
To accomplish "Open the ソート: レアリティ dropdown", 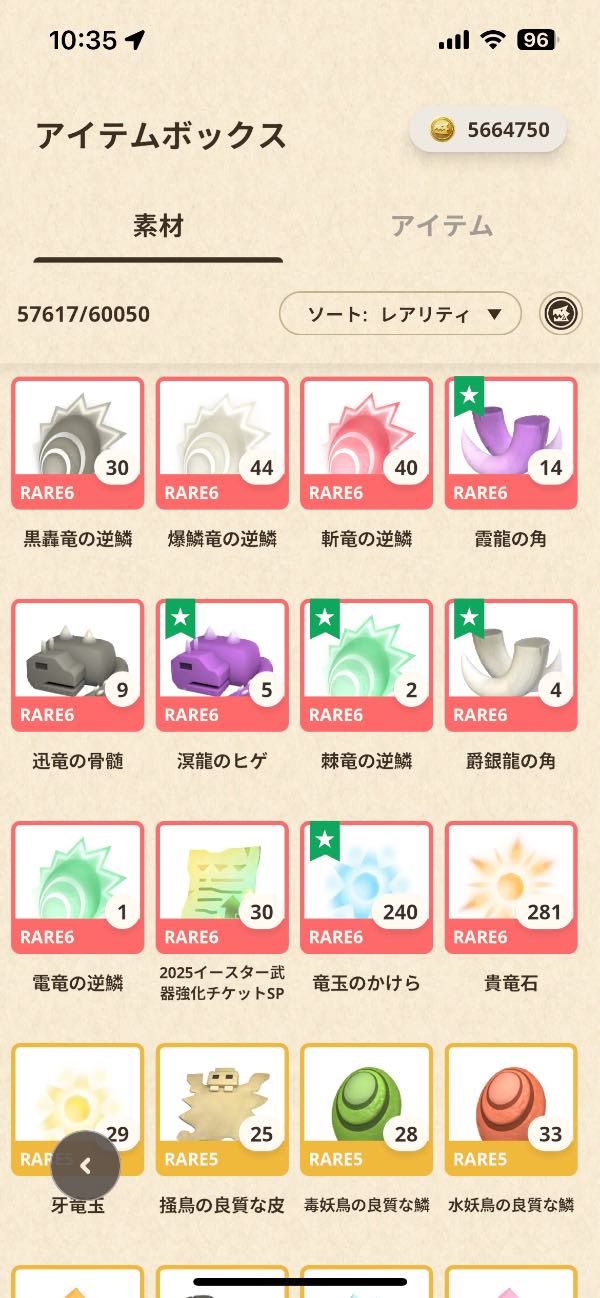I will 400,314.
